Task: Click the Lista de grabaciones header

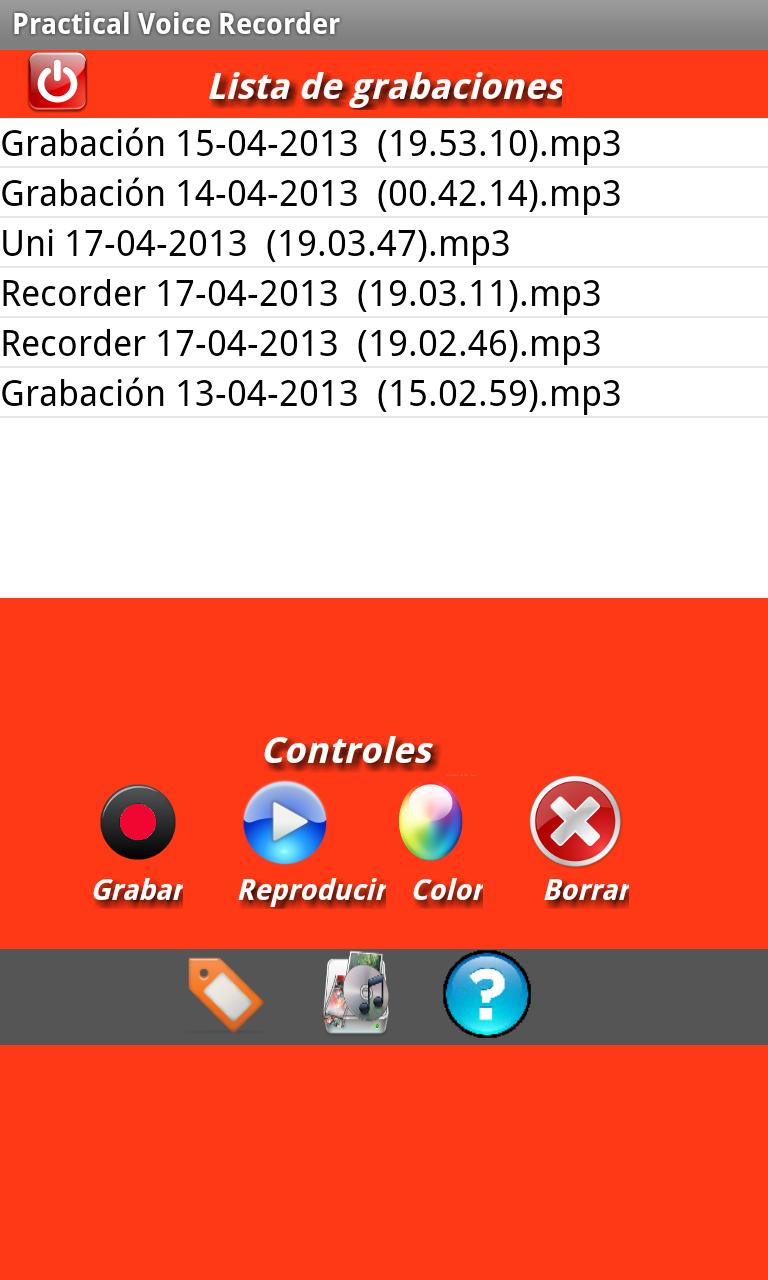Action: pos(385,86)
